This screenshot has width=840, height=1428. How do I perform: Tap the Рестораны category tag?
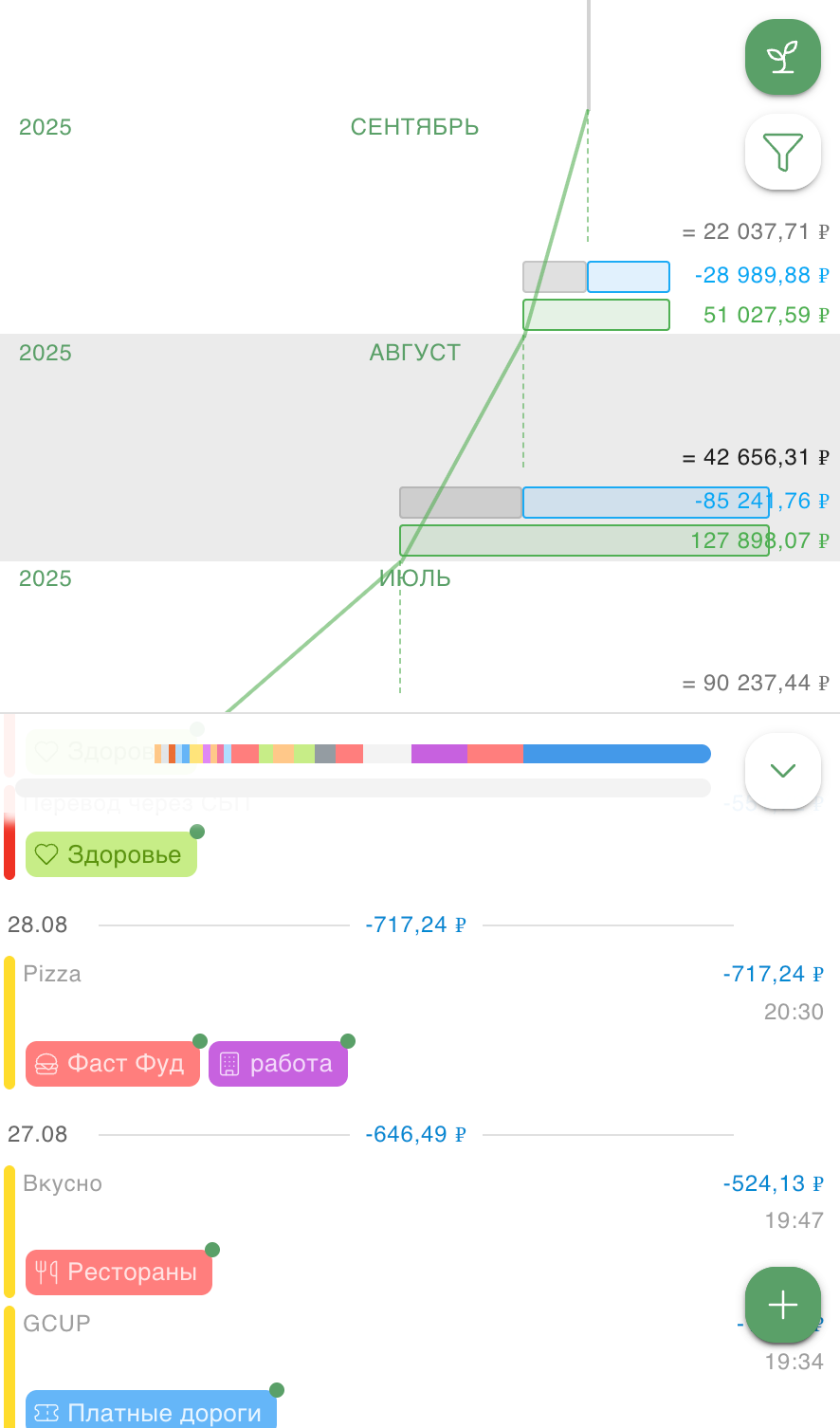119,1272
